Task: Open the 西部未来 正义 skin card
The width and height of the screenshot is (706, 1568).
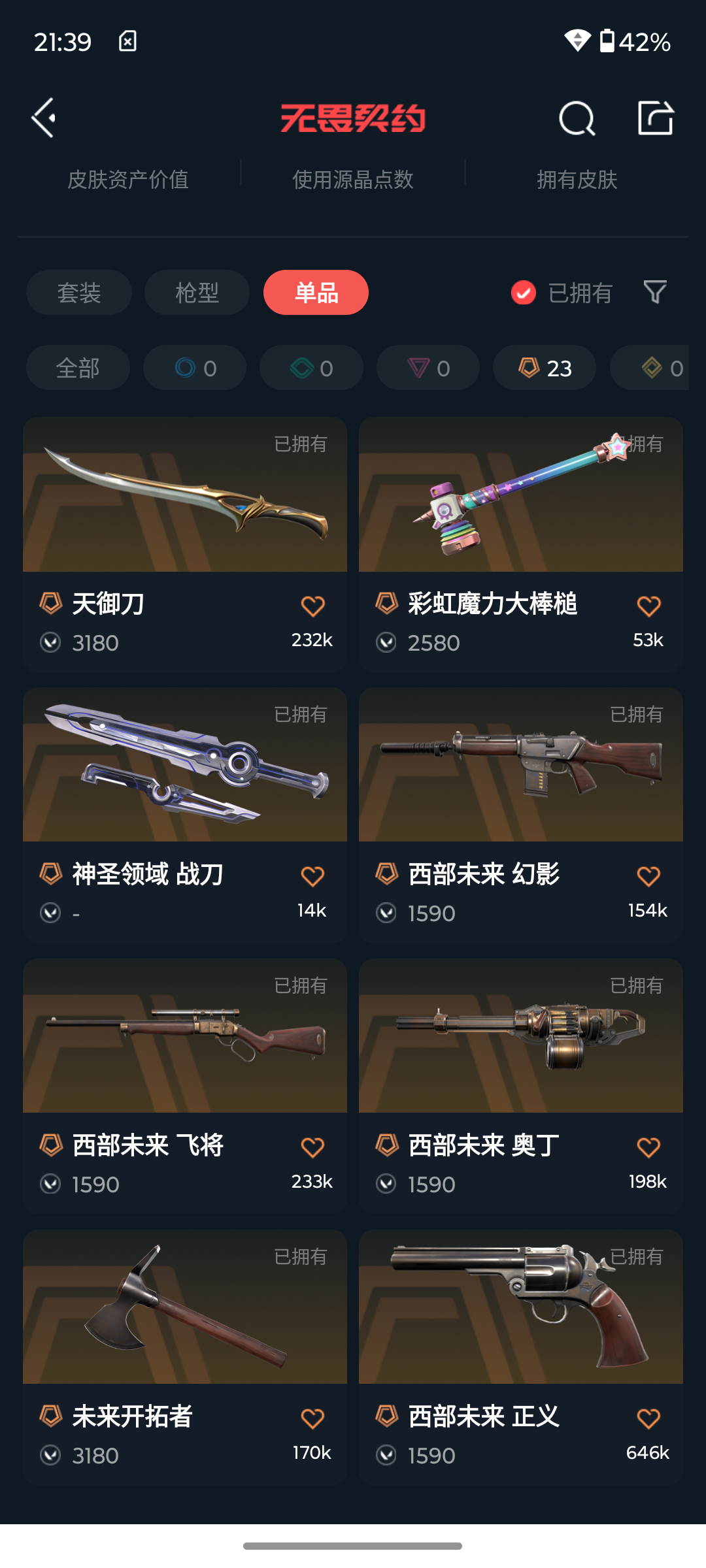Action: coord(521,1357)
